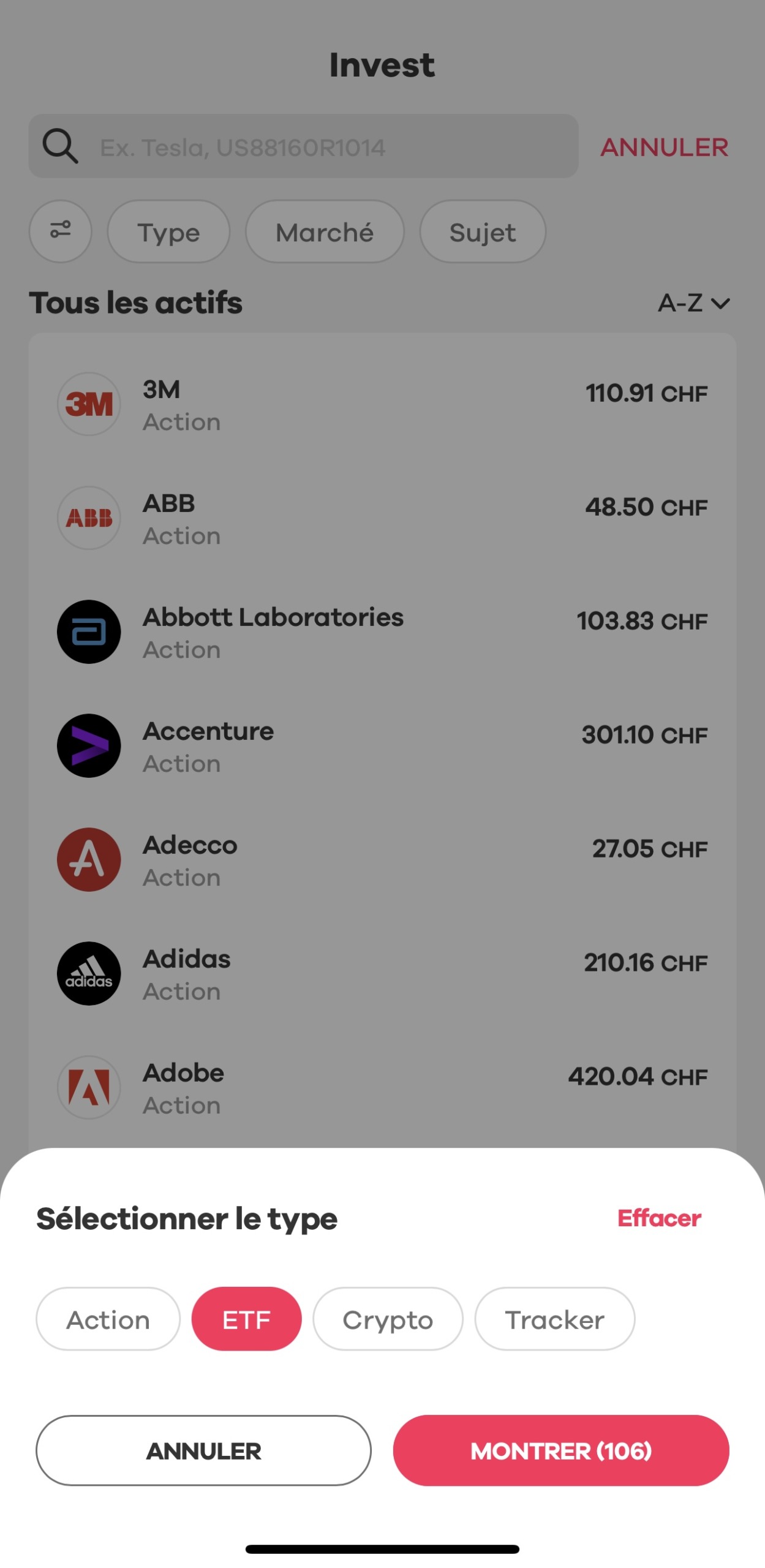Deselect the ETF type chip
The height and width of the screenshot is (1568, 765).
[246, 1319]
